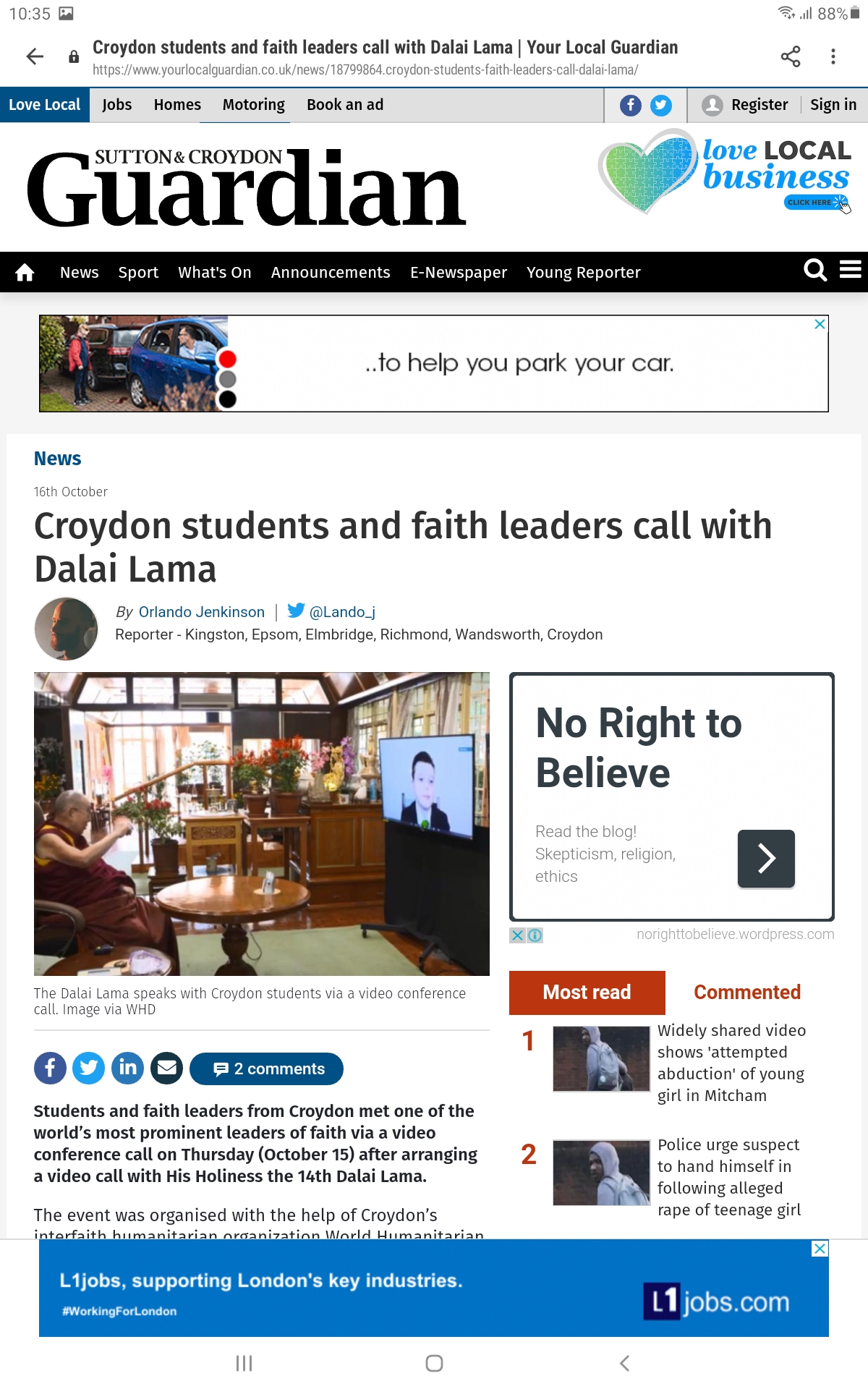Share the article by email
This screenshot has height=1389, width=868.
(167, 1069)
